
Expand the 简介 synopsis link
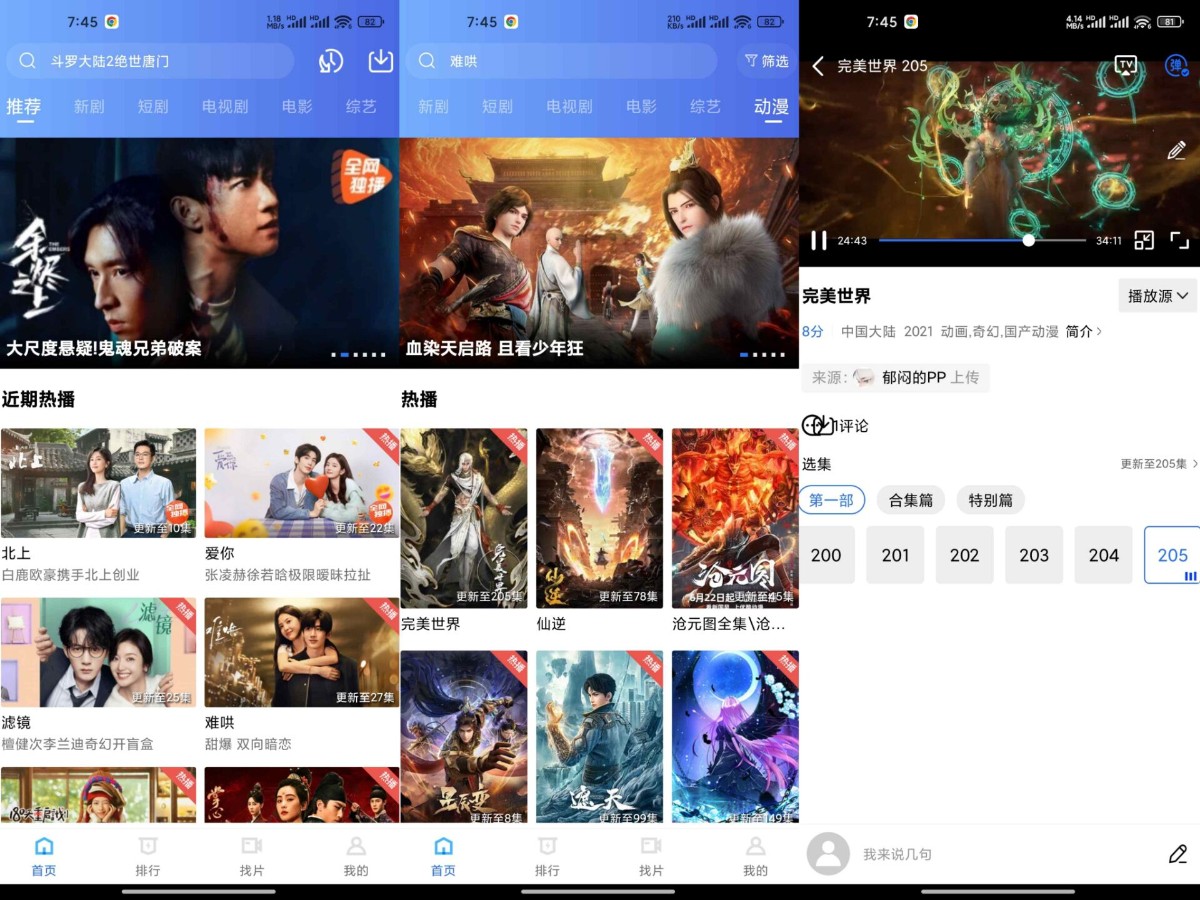pyautogui.click(x=1083, y=331)
